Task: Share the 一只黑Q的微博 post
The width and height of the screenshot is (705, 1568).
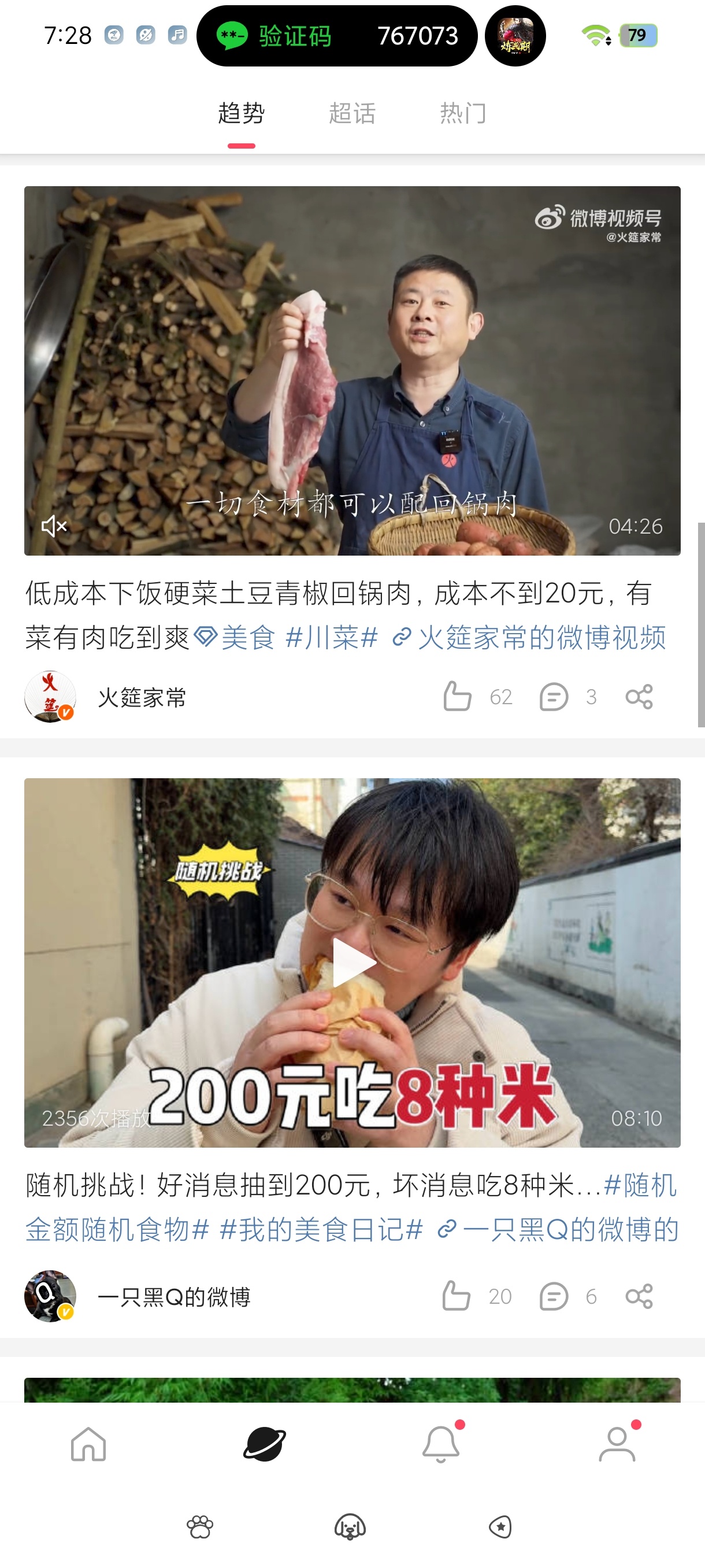Action: coord(639,1296)
